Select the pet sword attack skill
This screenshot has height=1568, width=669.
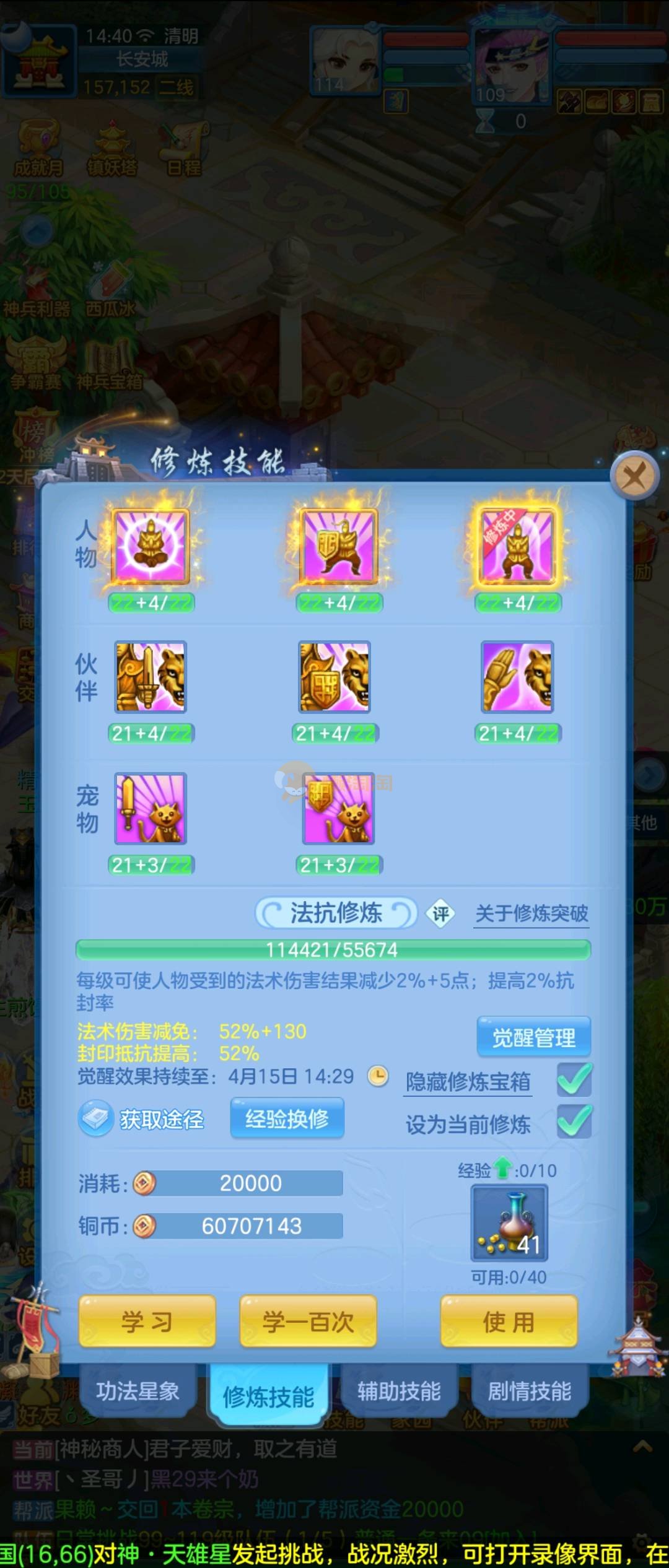tap(151, 808)
